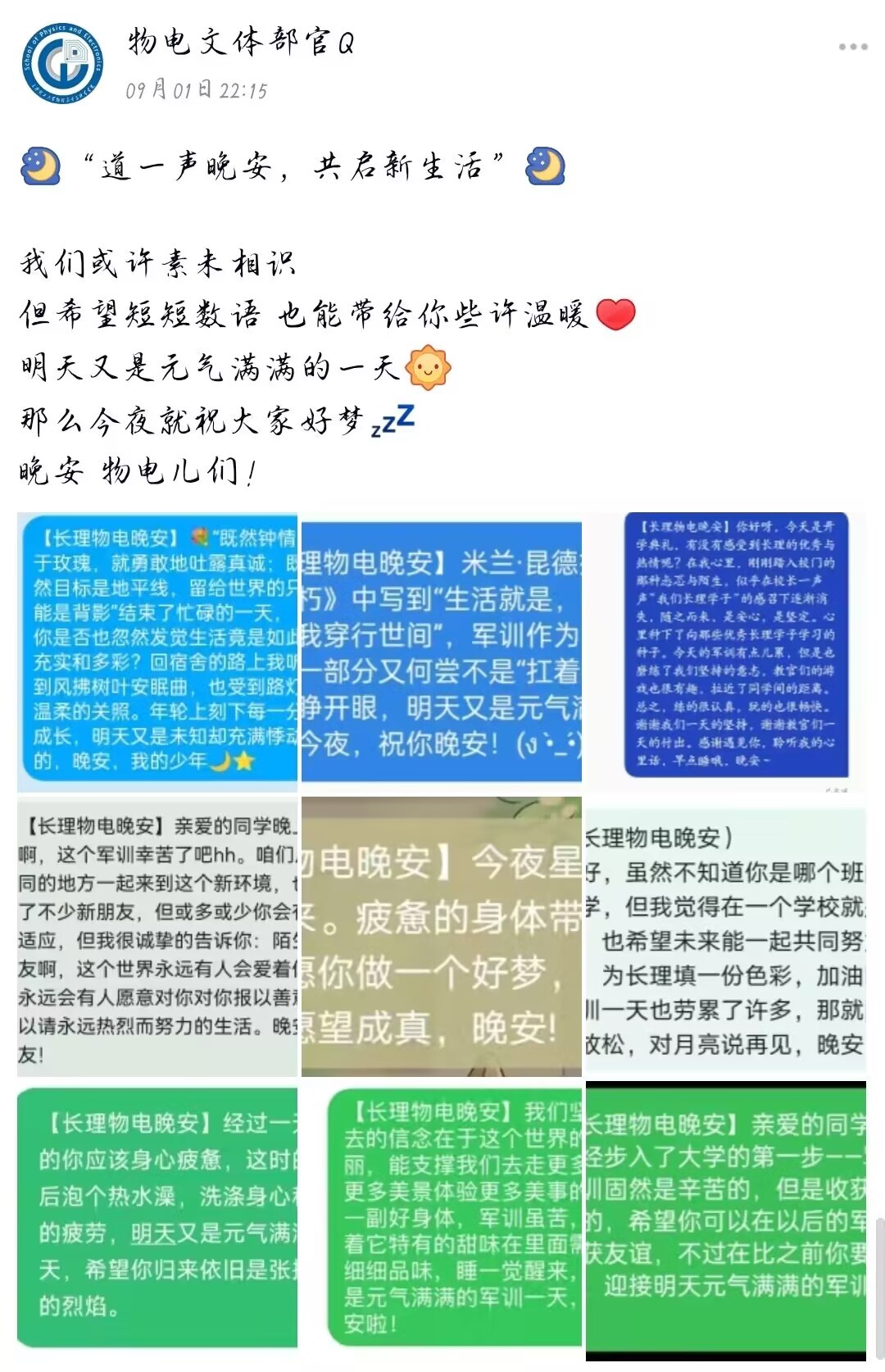Viewport: 885px width, 1372px height.
Task: Open the green image mentioning 泡个热水澡
Action: tap(157, 1219)
